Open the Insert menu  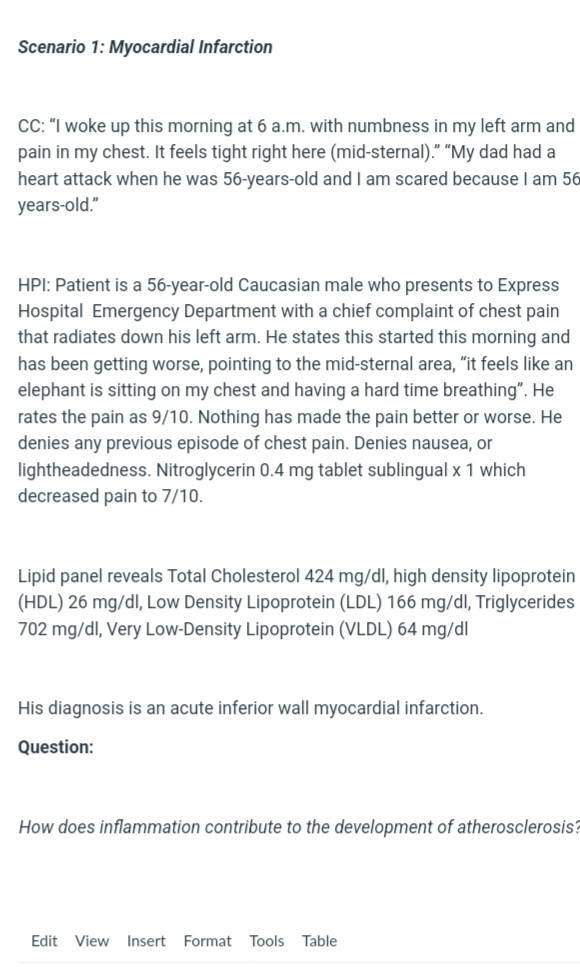coord(146,941)
